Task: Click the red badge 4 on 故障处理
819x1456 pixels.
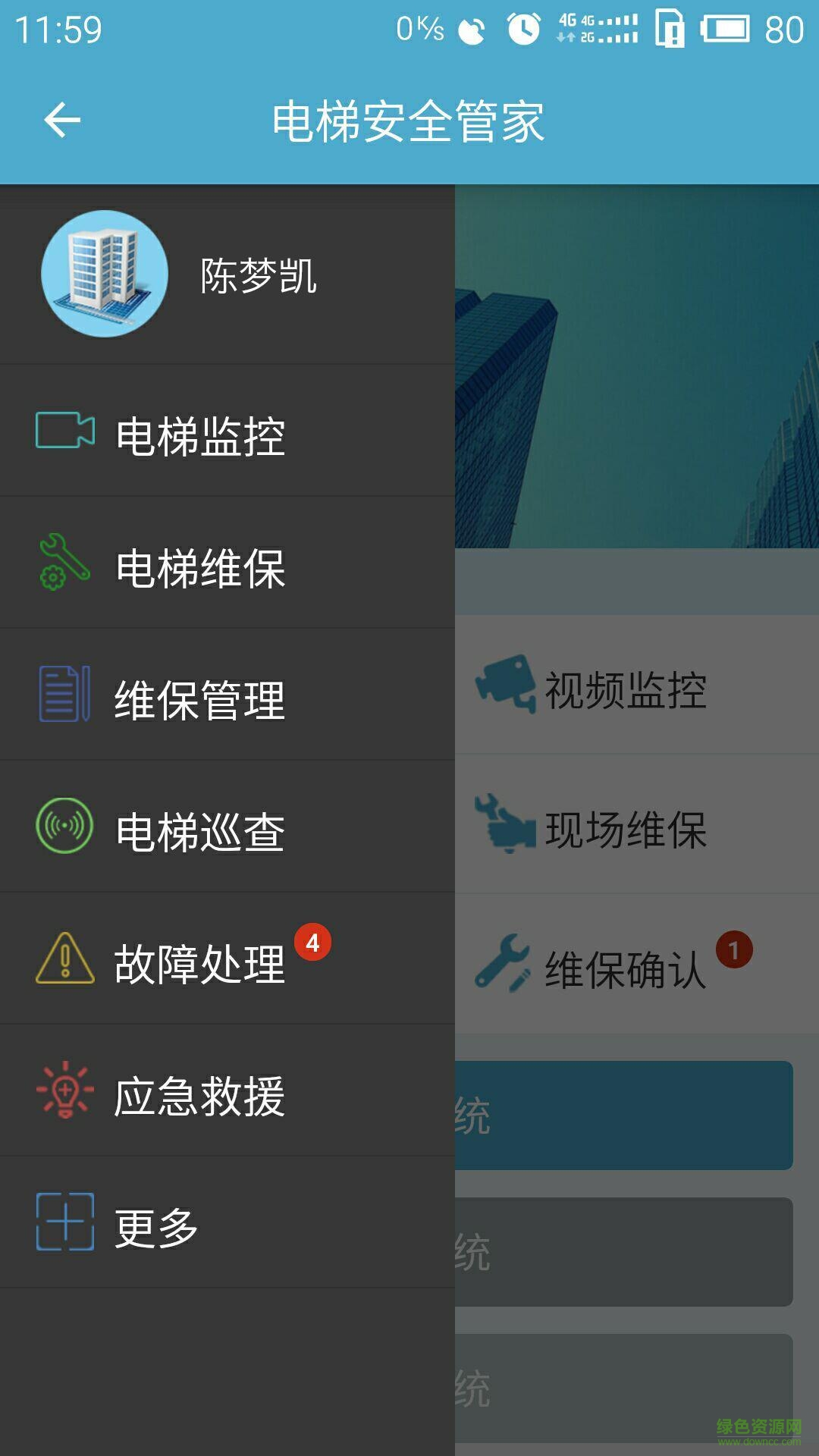Action: pyautogui.click(x=312, y=940)
